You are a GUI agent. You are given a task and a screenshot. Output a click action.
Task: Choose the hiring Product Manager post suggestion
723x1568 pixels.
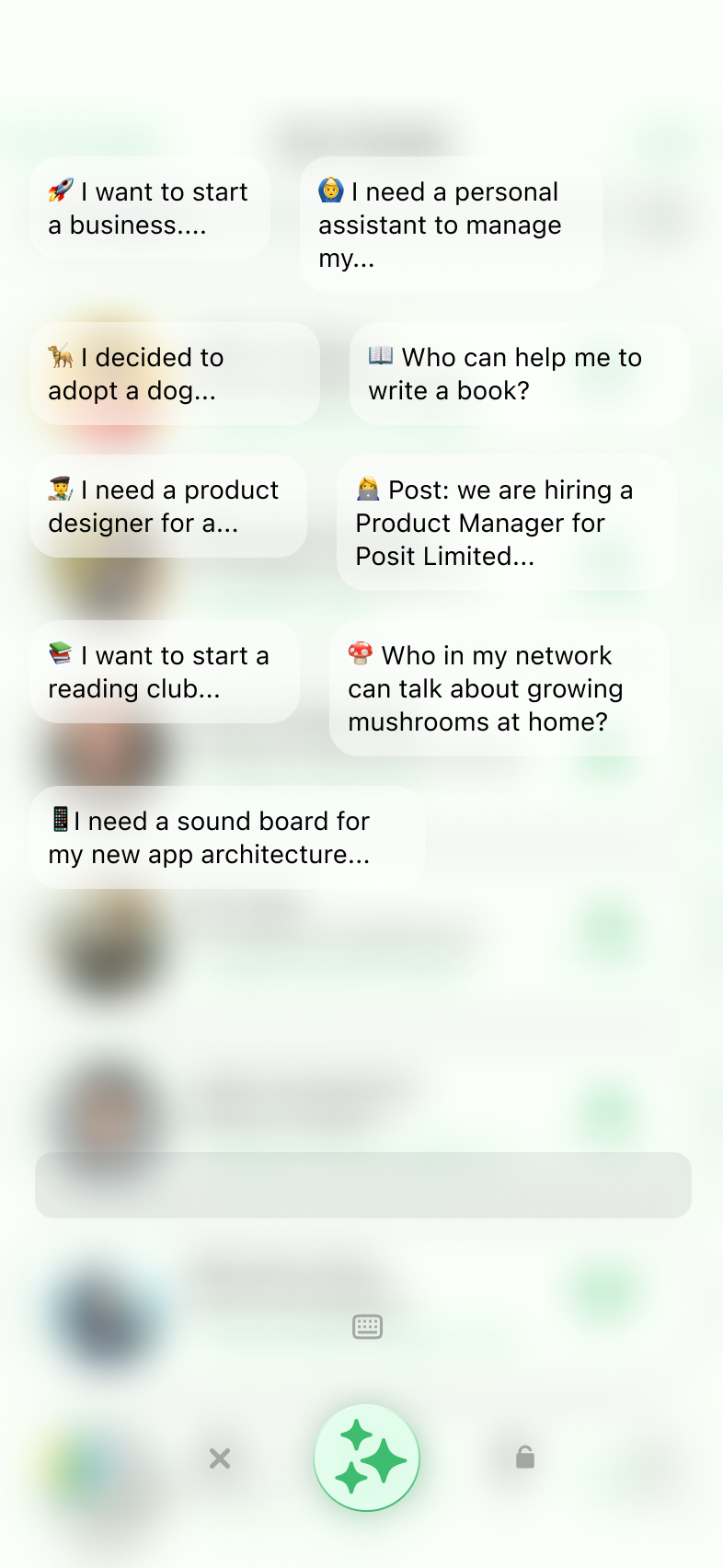pyautogui.click(x=506, y=523)
